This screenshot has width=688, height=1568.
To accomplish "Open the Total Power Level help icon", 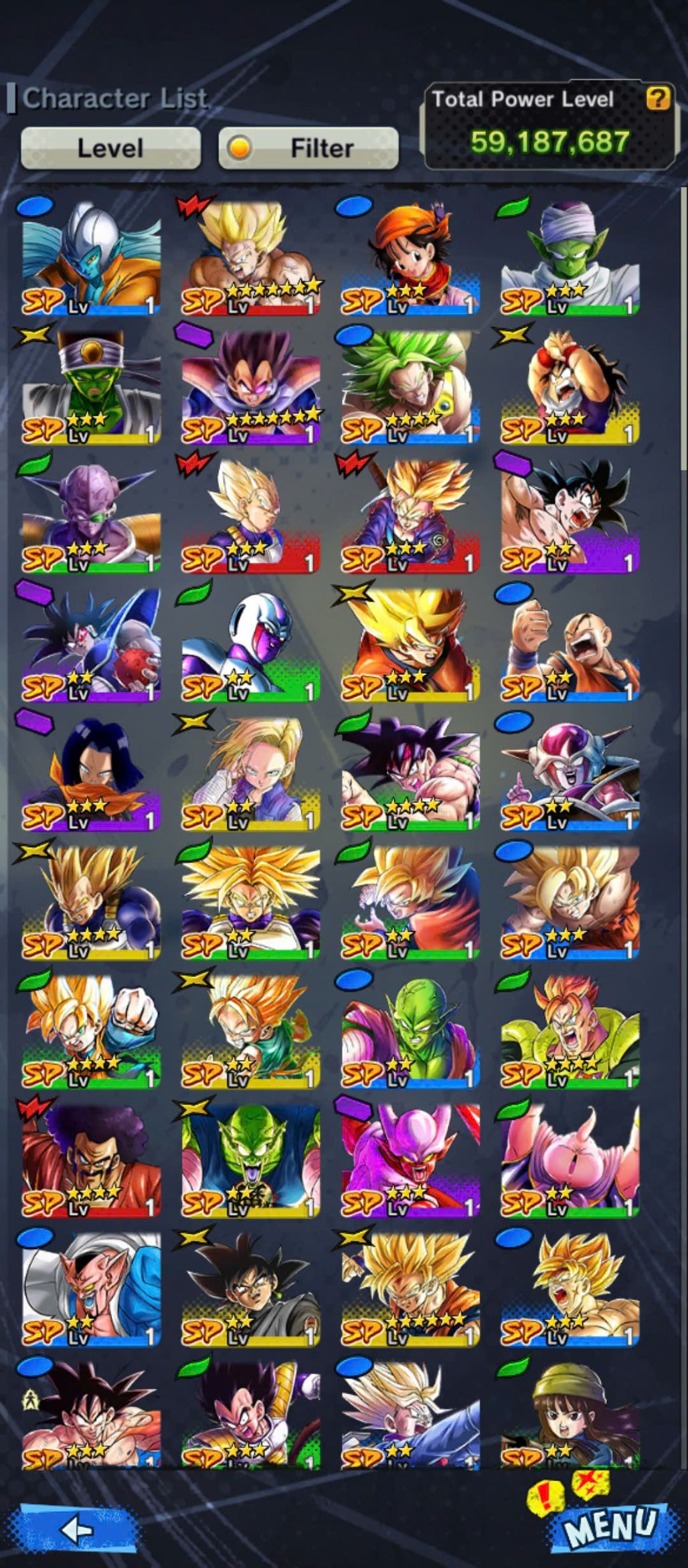I will point(658,100).
